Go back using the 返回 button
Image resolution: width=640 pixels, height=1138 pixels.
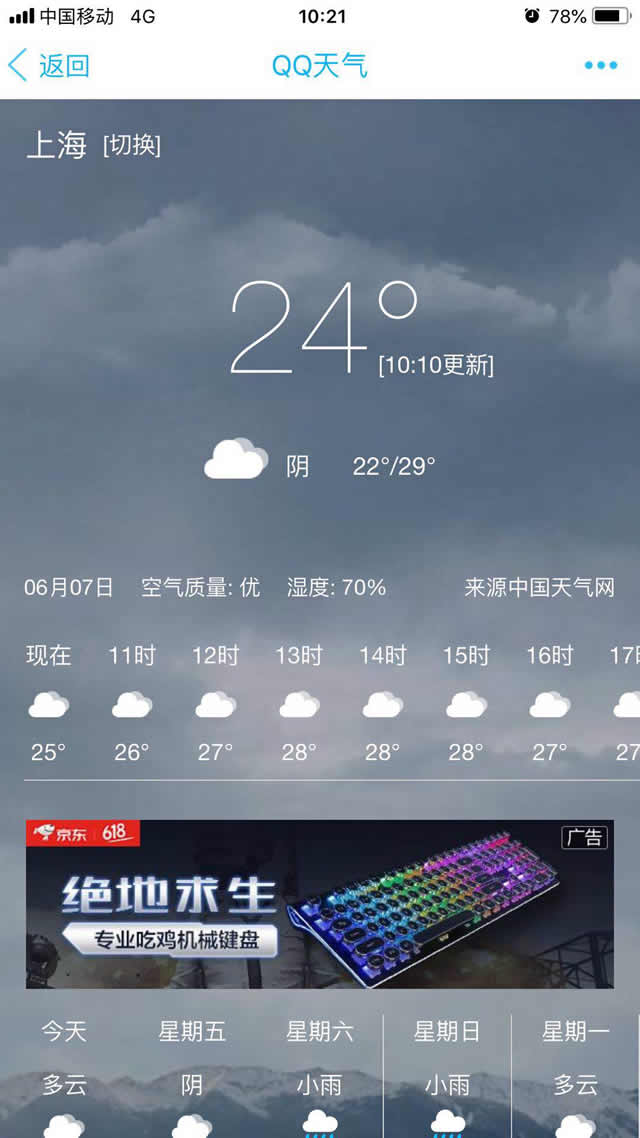49,66
